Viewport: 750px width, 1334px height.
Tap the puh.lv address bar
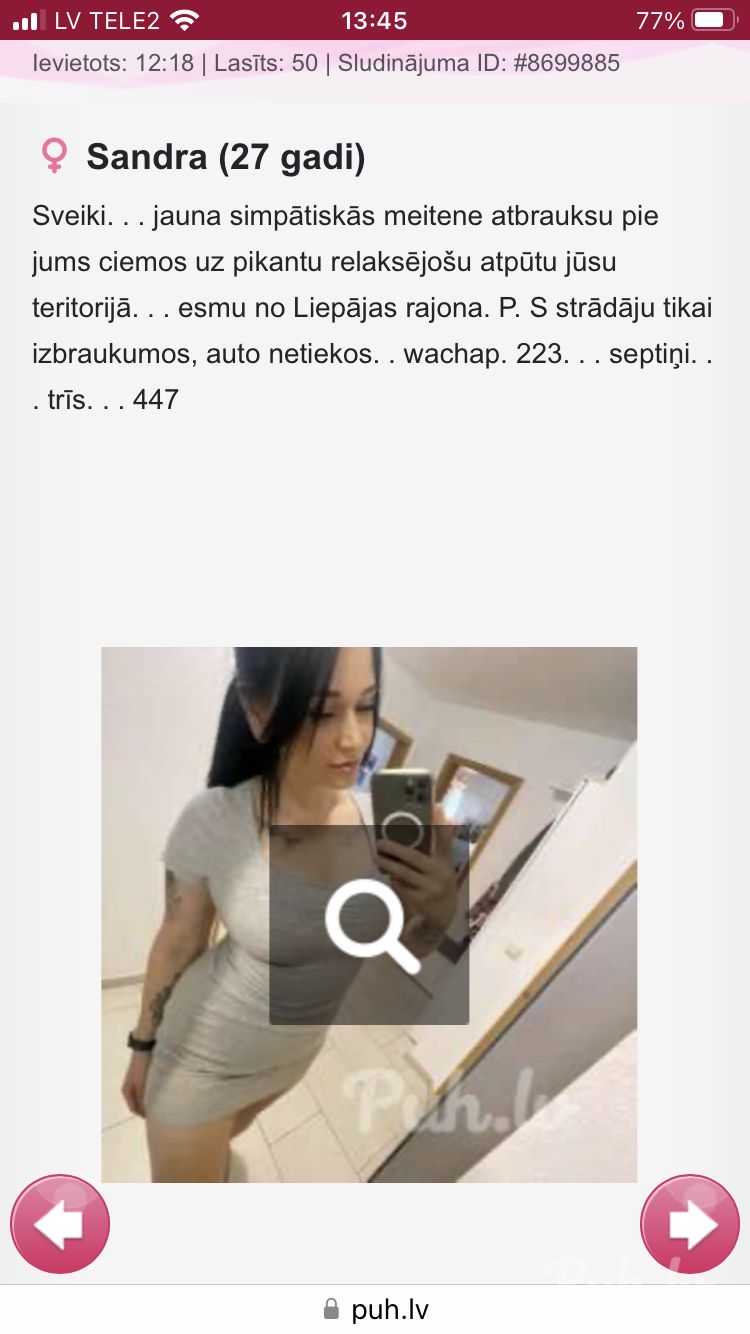(x=376, y=1309)
